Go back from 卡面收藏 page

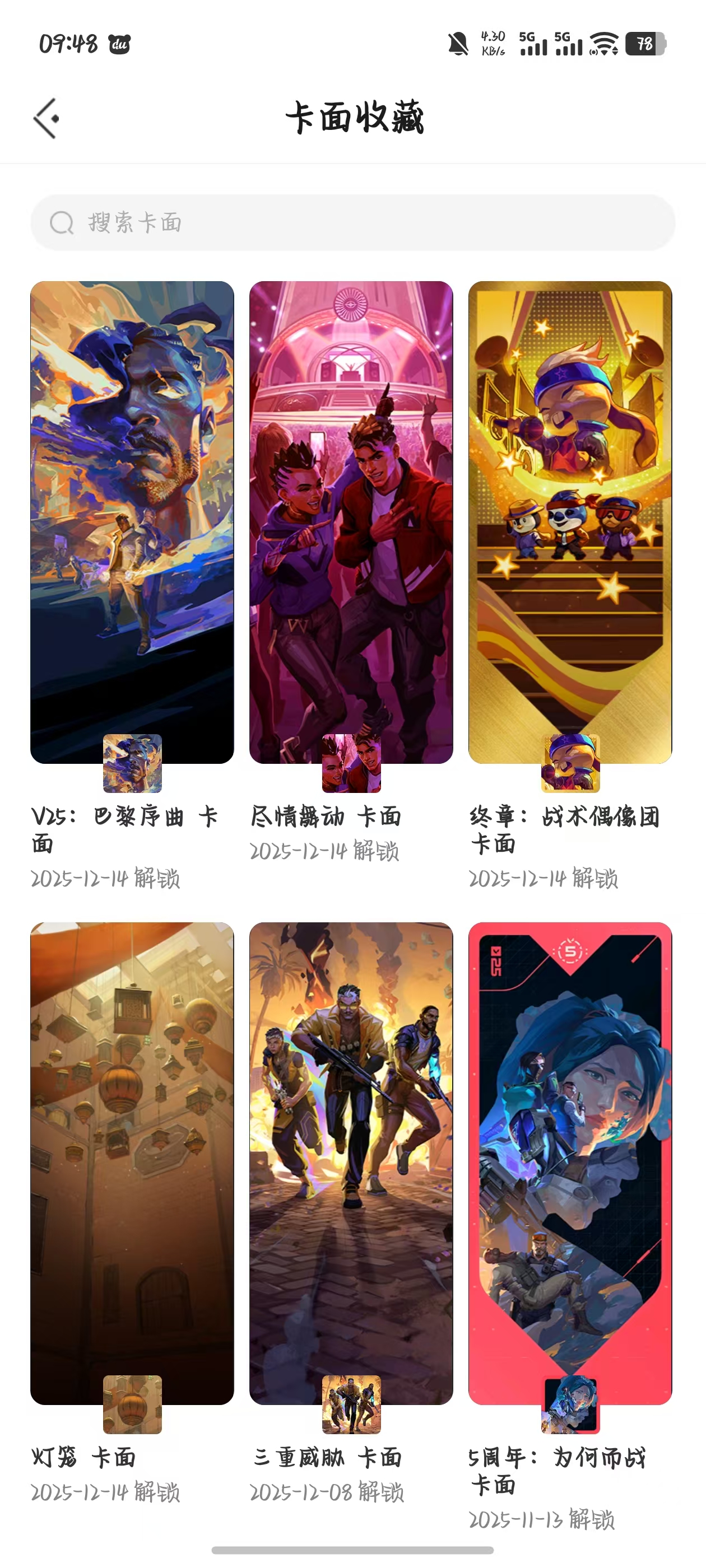point(47,118)
